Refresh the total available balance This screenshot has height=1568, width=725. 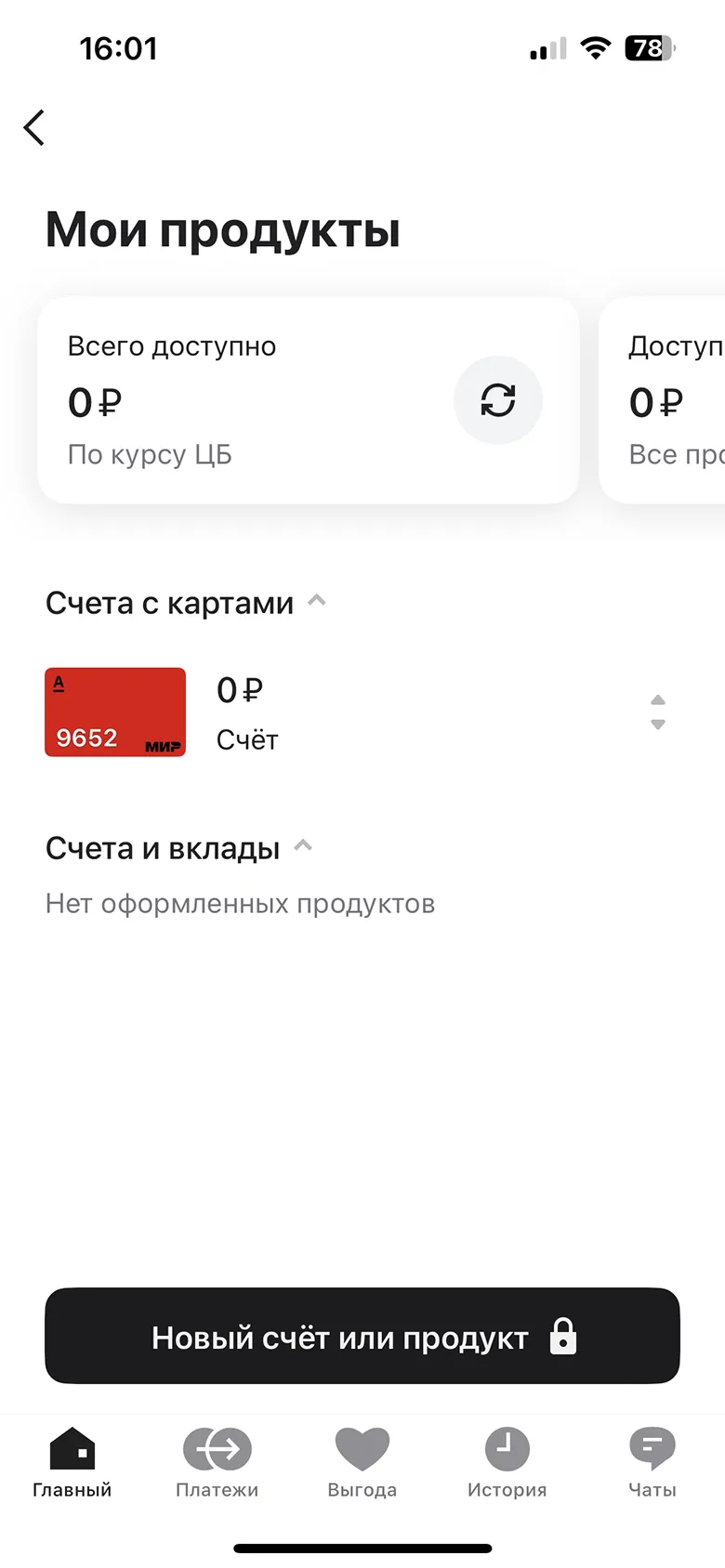(x=497, y=400)
